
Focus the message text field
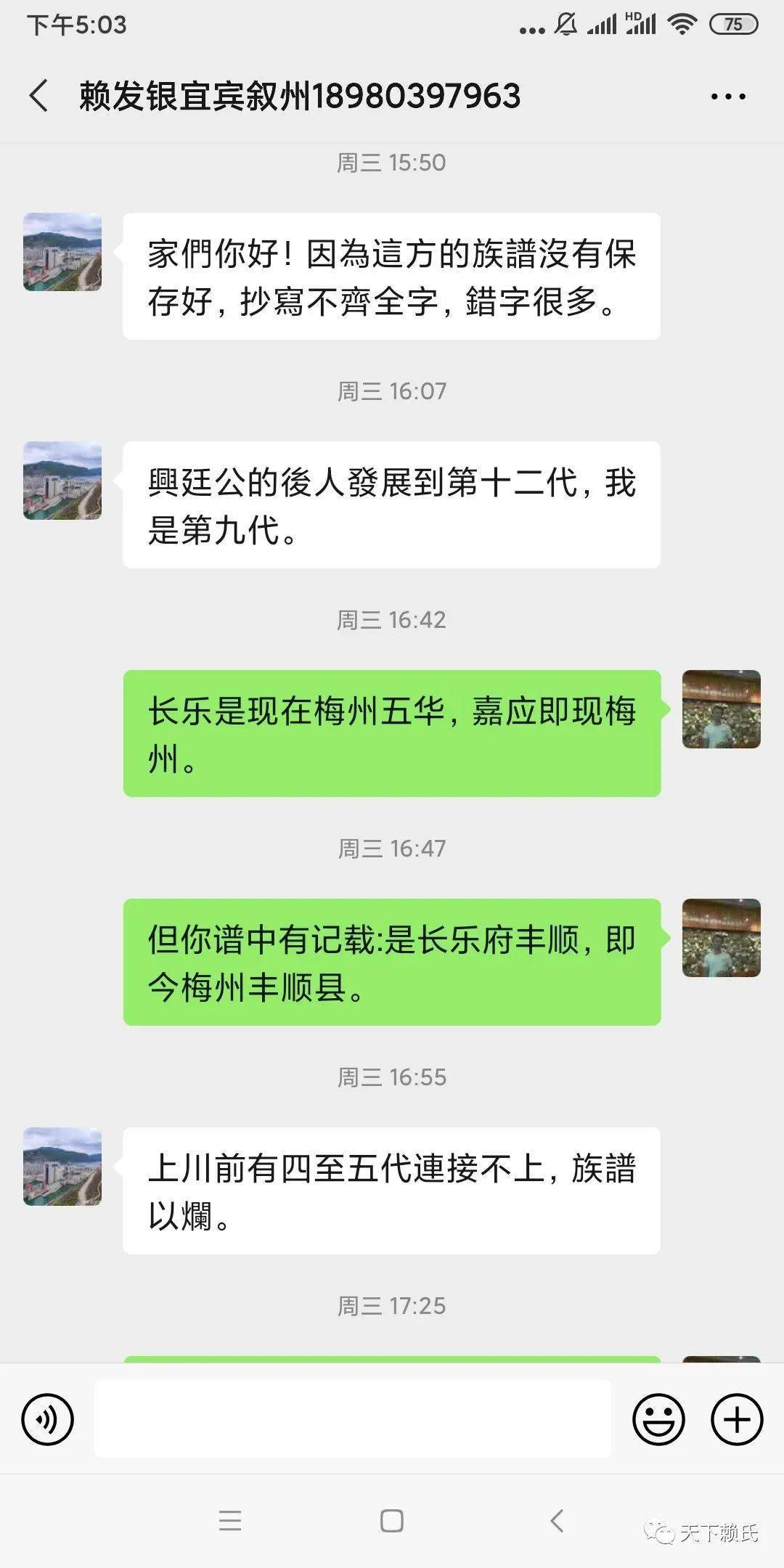(352, 1418)
